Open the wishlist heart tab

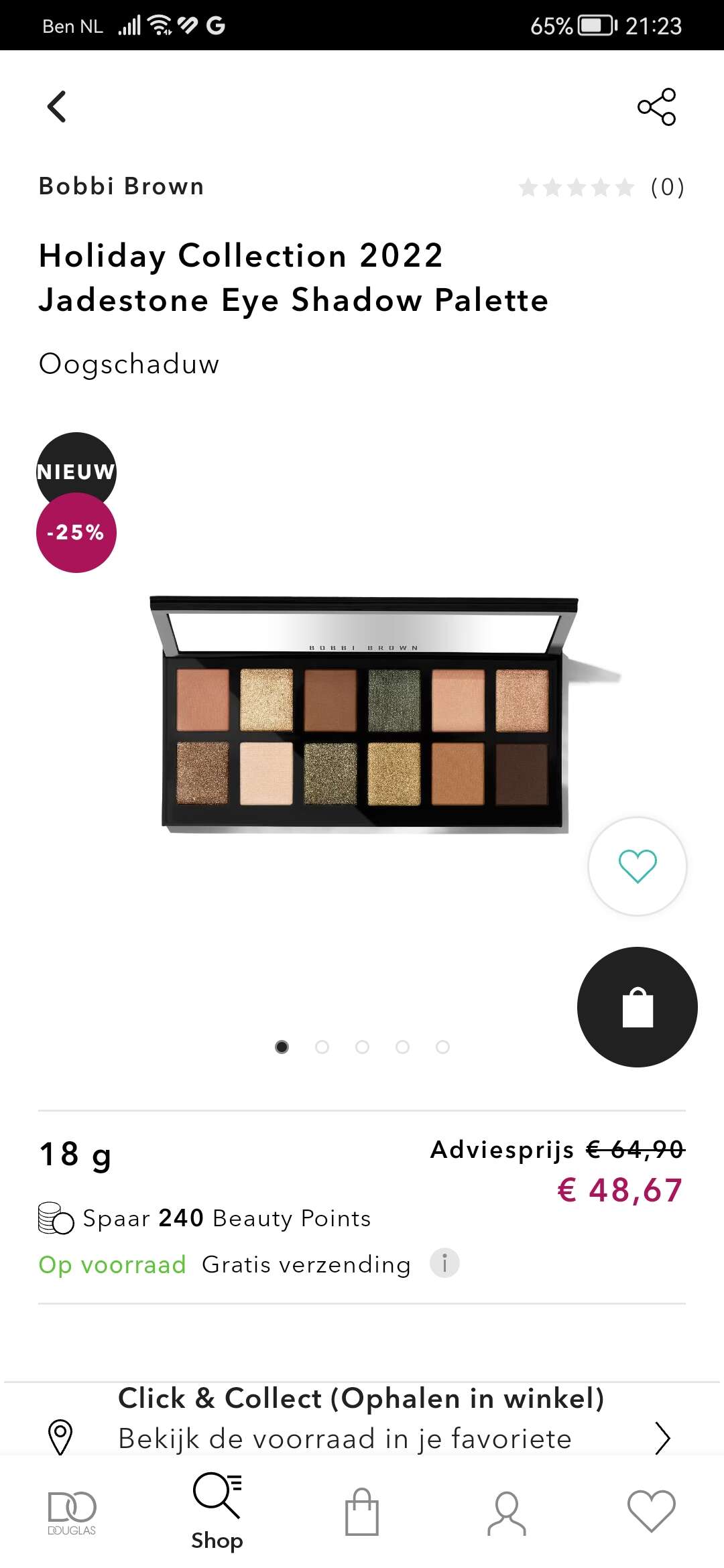click(651, 1512)
